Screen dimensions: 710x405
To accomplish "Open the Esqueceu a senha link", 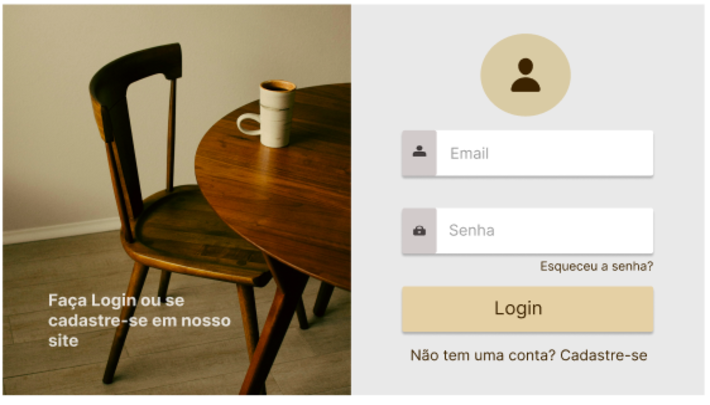I will coord(596,266).
